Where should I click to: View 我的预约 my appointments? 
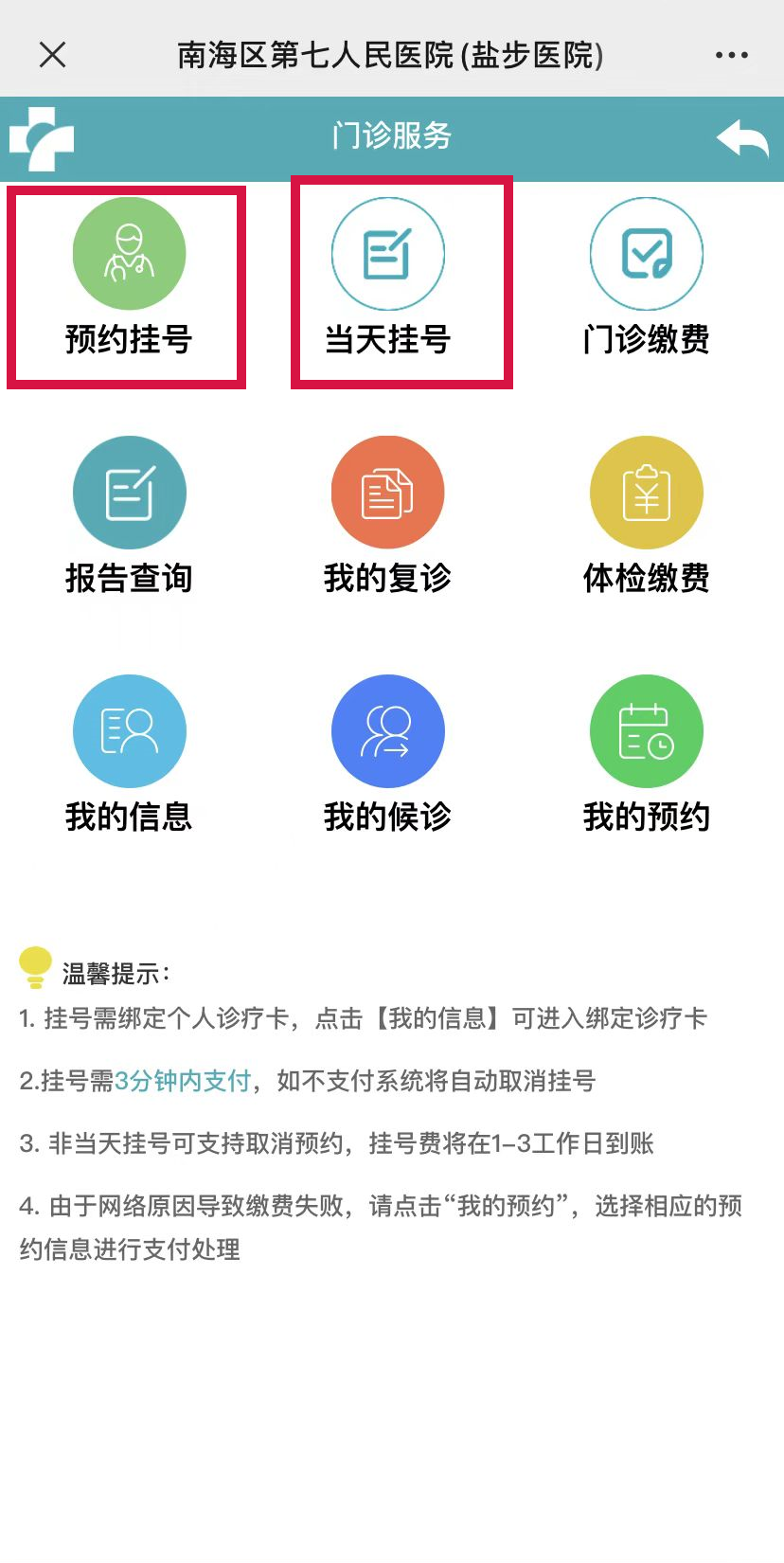click(646, 754)
